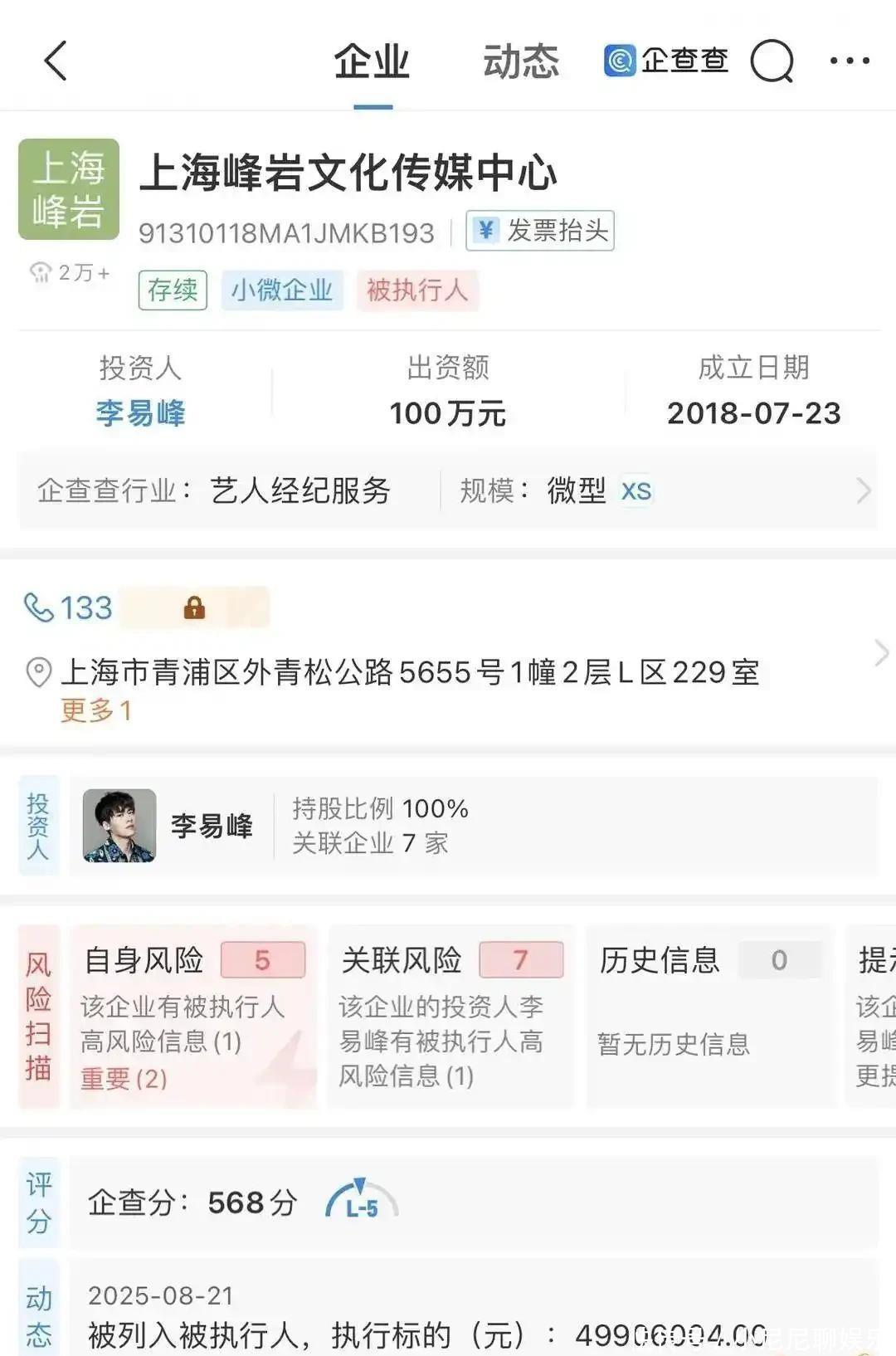Show more addresses via 更多1
The width and height of the screenshot is (896, 1356).
95,710
